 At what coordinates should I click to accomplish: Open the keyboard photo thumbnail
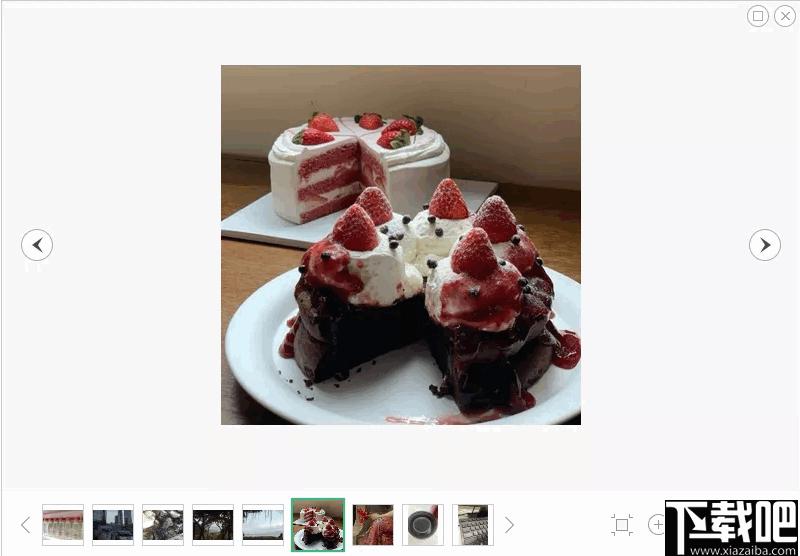[x=473, y=525]
